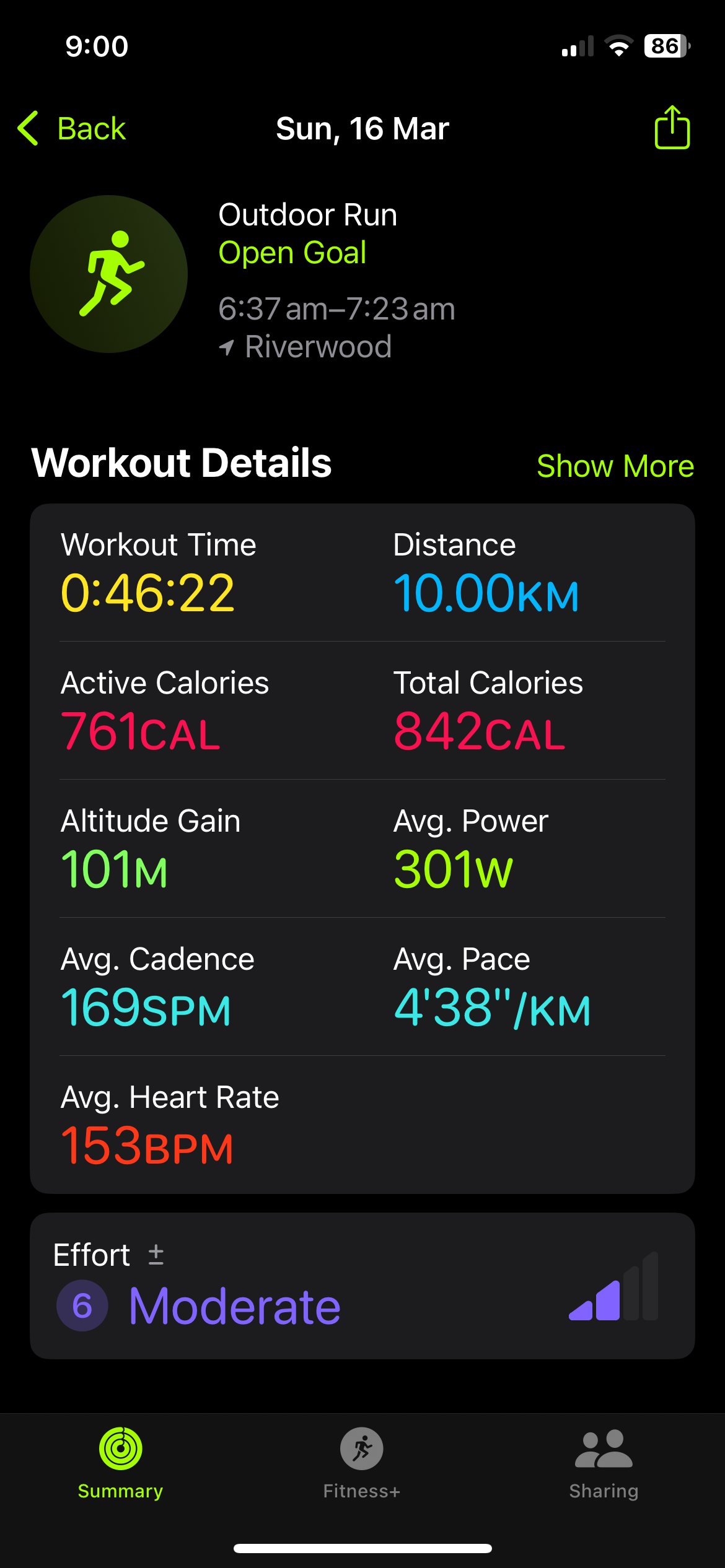725x1568 pixels.
Task: Switch to the Summary tab
Action: pyautogui.click(x=120, y=1463)
